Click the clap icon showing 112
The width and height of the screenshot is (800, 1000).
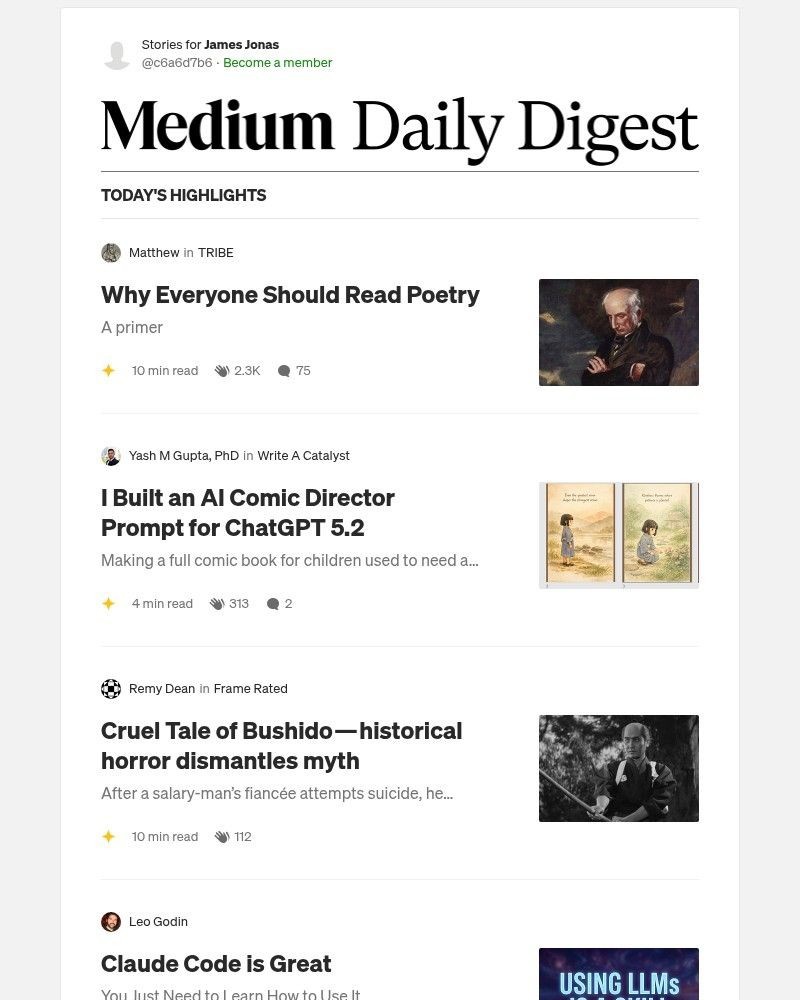tap(222, 836)
